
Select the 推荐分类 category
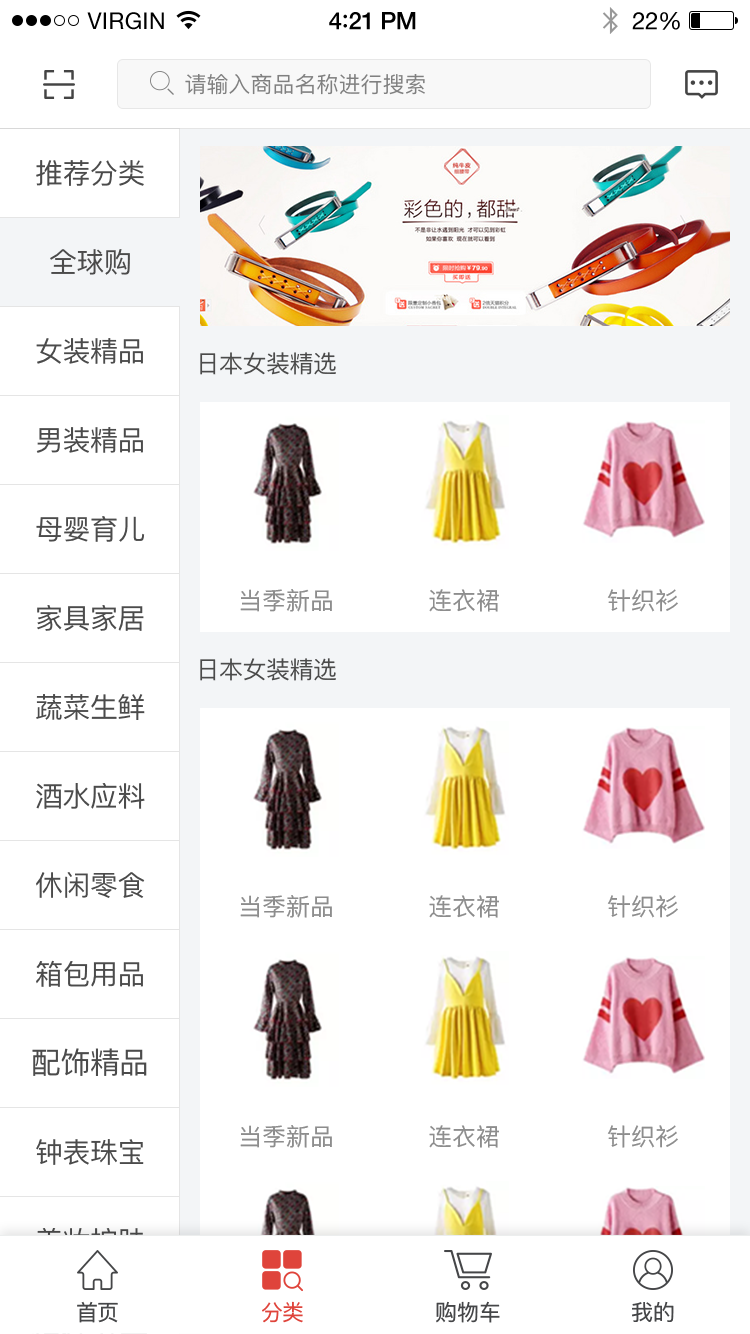(90, 173)
